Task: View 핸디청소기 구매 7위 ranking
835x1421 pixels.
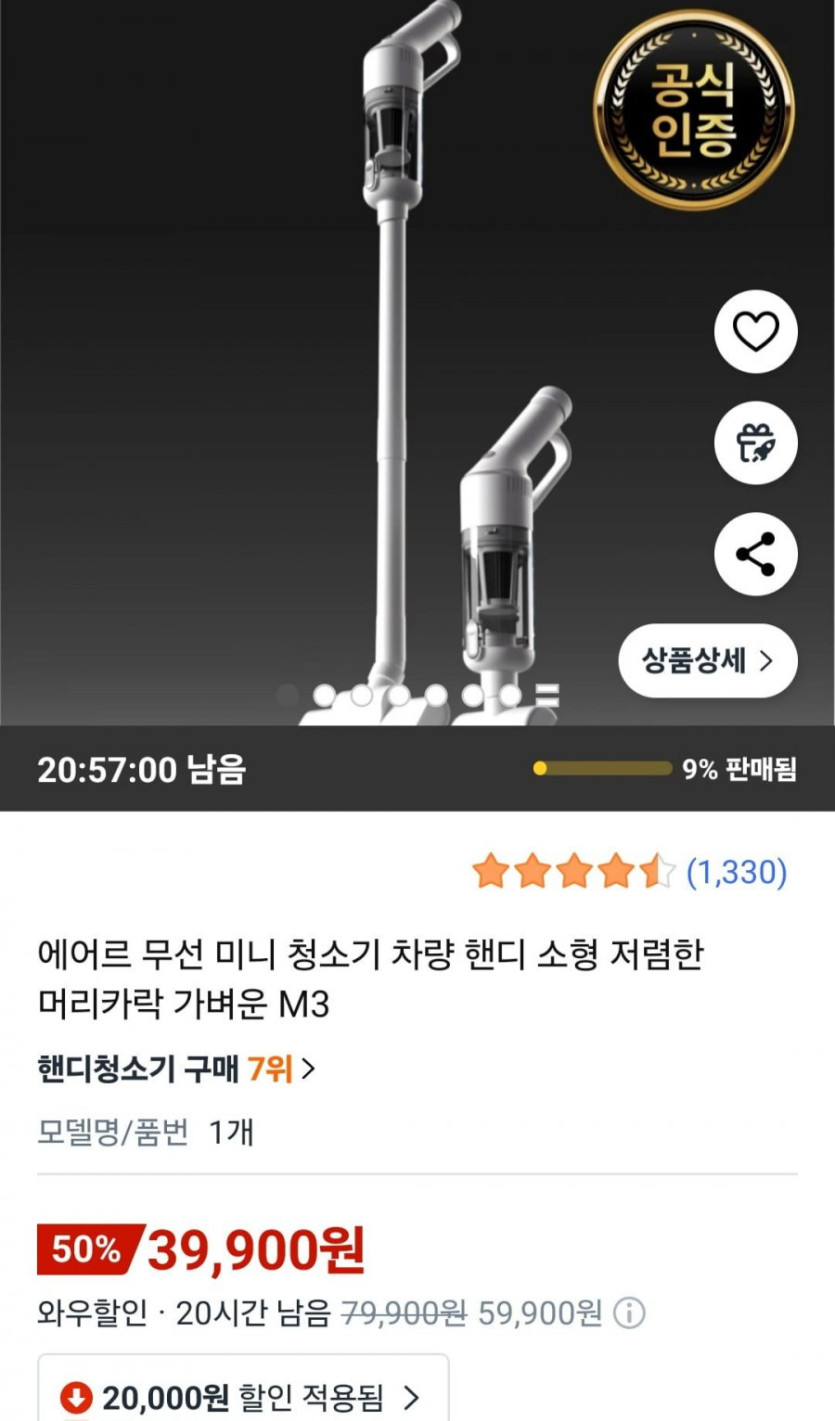Action: (x=176, y=1069)
